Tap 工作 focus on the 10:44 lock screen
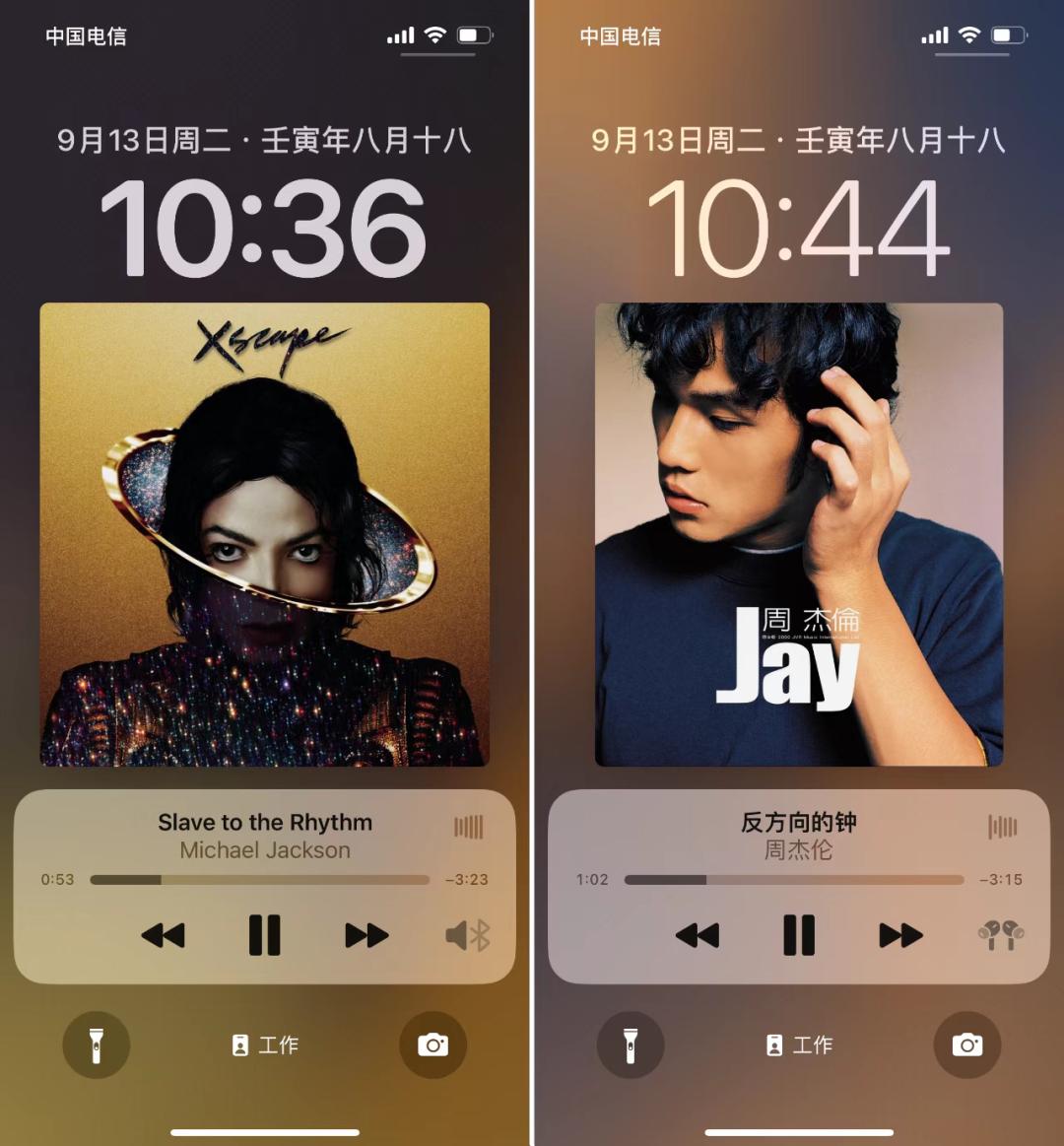This screenshot has width=1064, height=1146. click(x=799, y=1045)
